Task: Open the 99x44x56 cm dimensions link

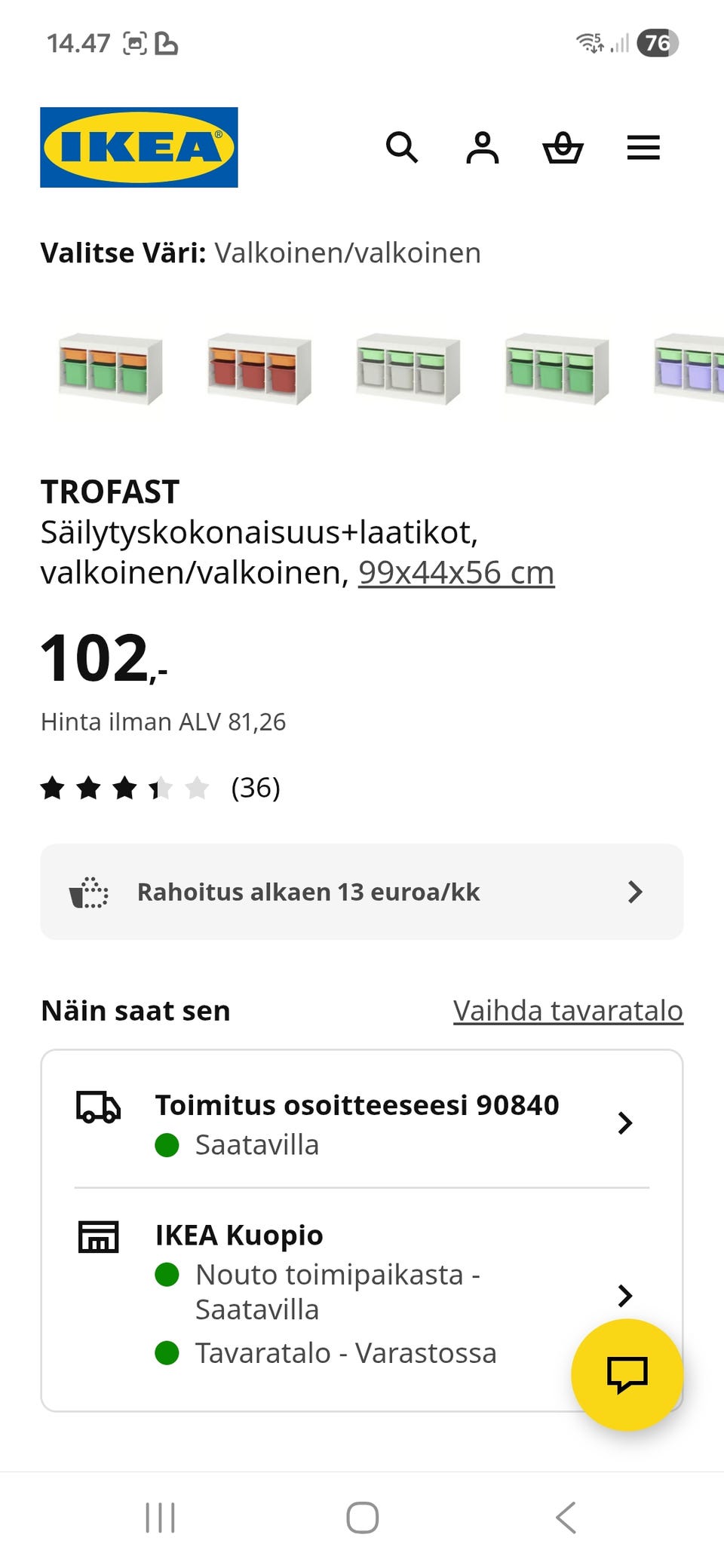Action: pyautogui.click(x=455, y=572)
